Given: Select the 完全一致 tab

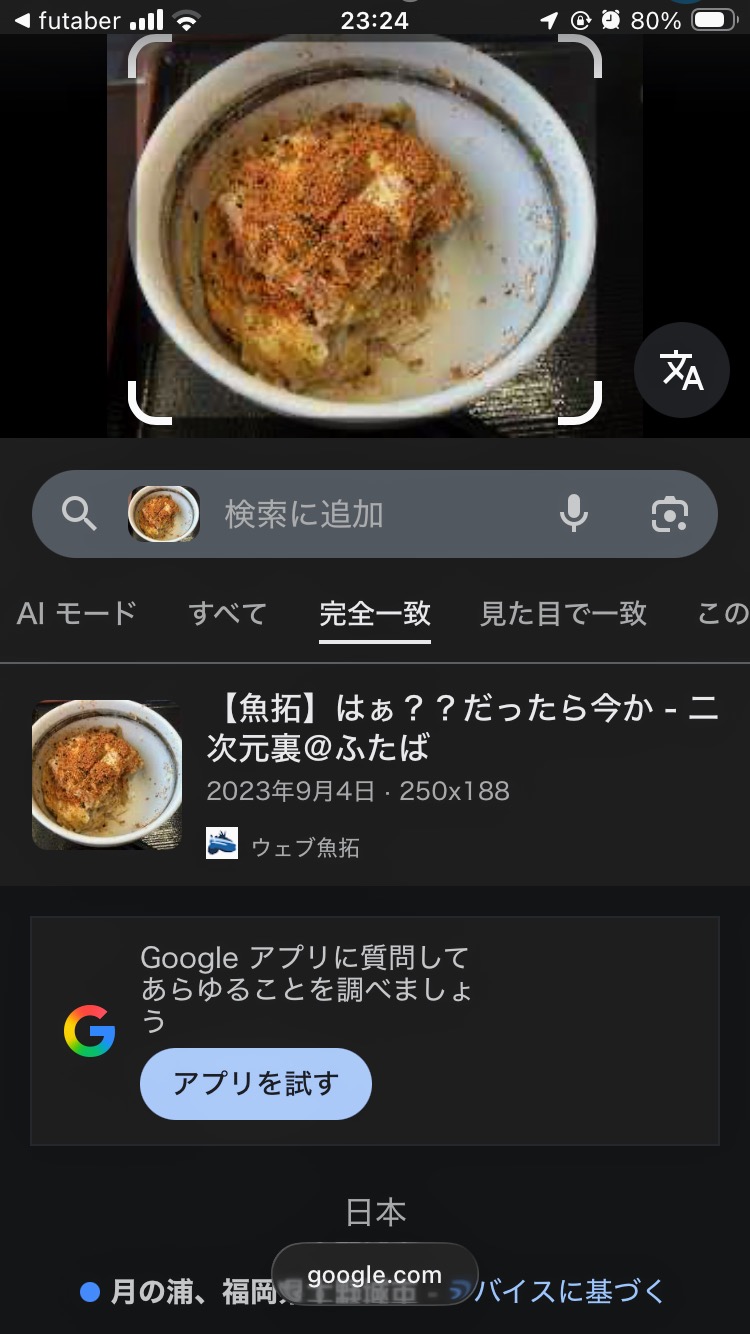Looking at the screenshot, I should pos(375,613).
